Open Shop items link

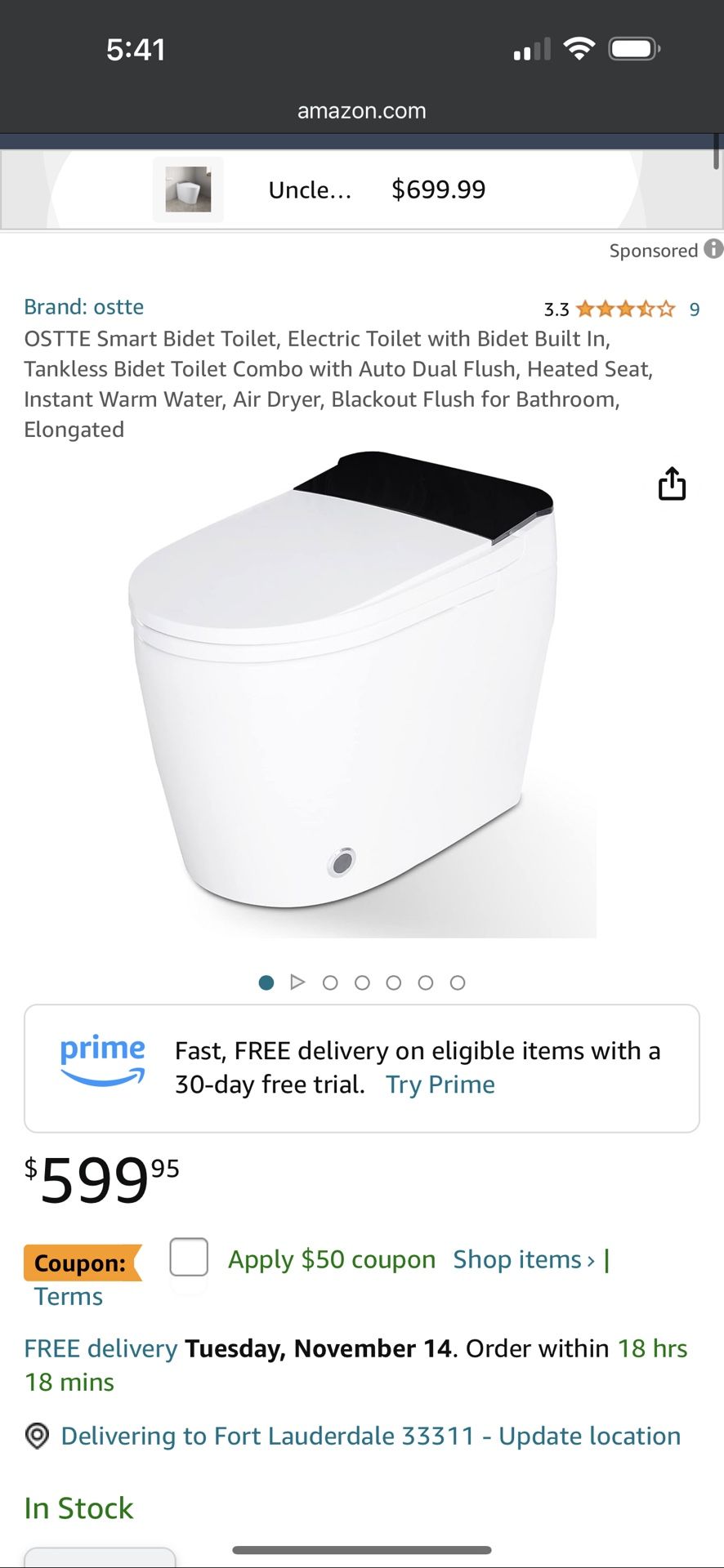[x=524, y=1259]
